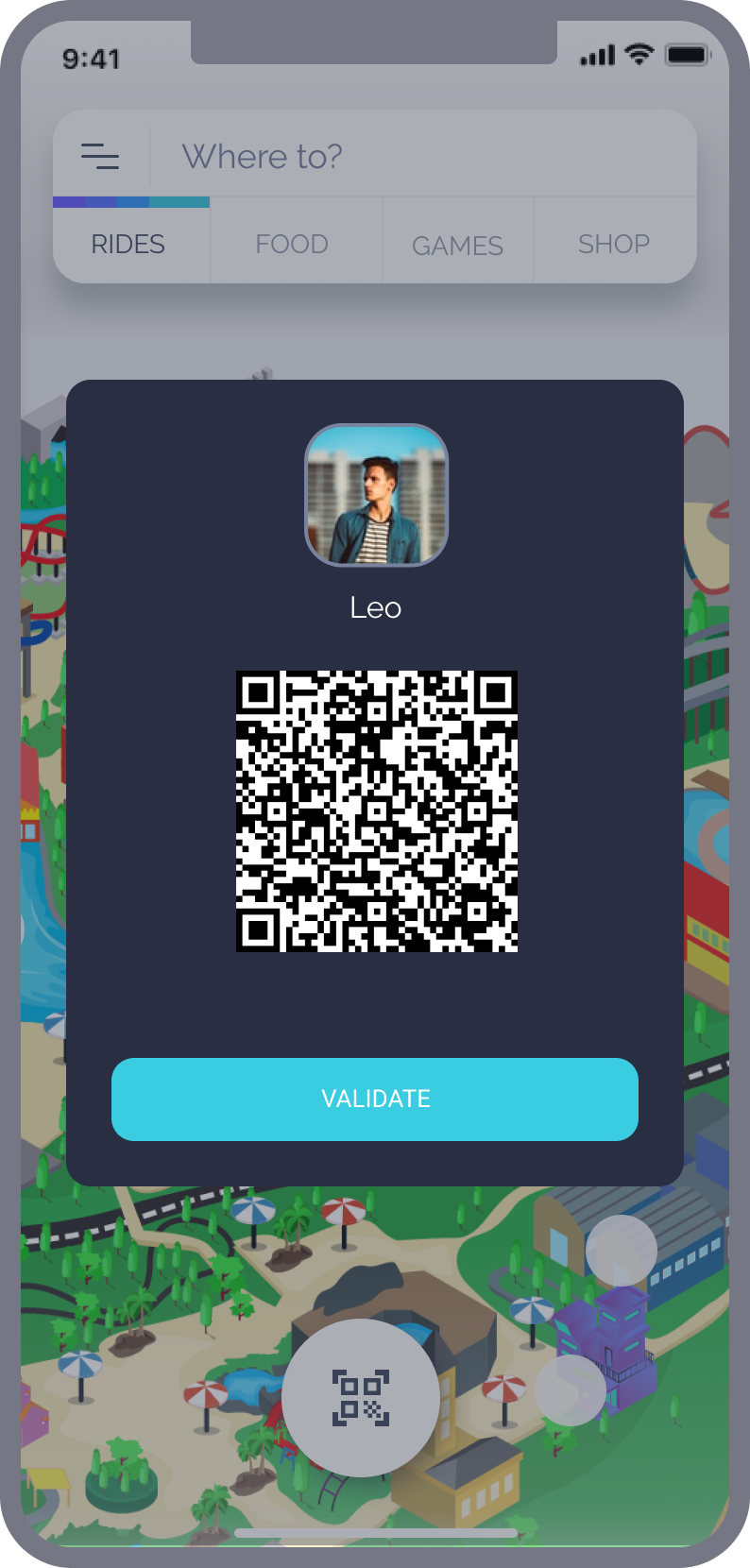750x1568 pixels.
Task: Tap the VALIDATE button
Action: tap(375, 1099)
